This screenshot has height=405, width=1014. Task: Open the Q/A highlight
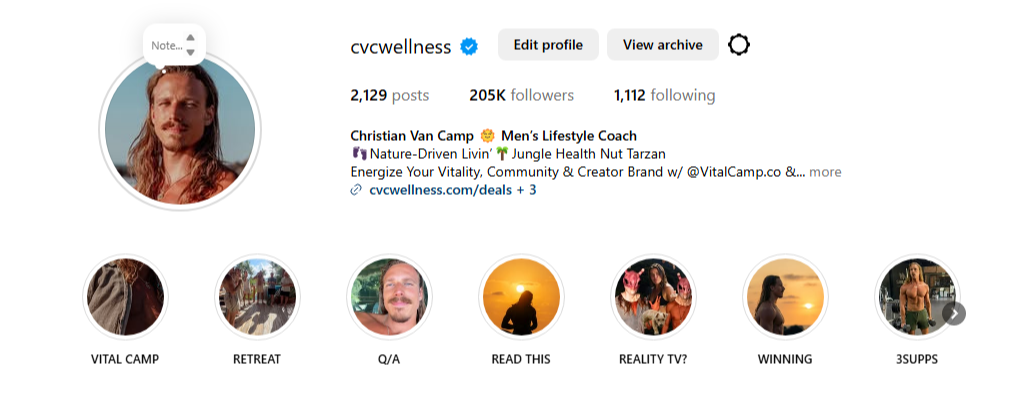click(x=389, y=297)
